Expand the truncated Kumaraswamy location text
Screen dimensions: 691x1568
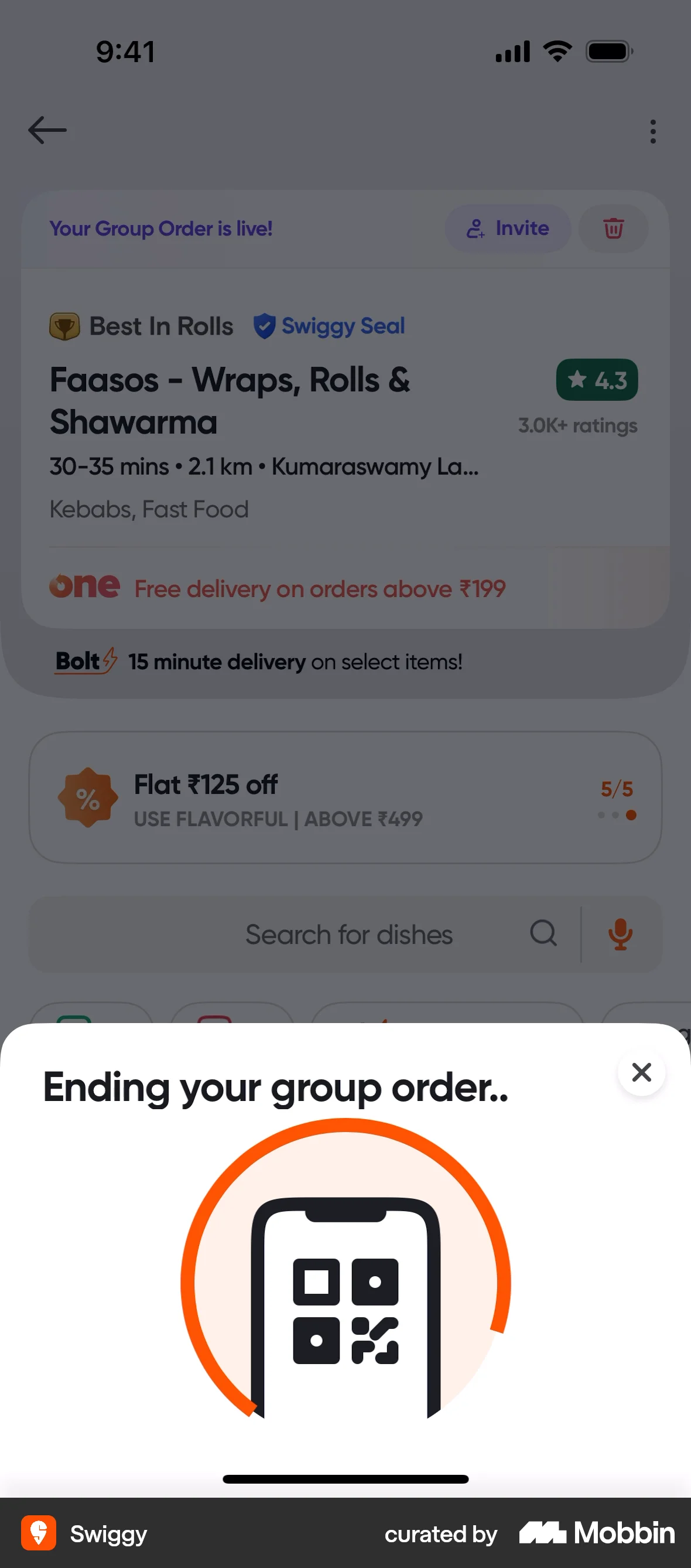pos(374,466)
